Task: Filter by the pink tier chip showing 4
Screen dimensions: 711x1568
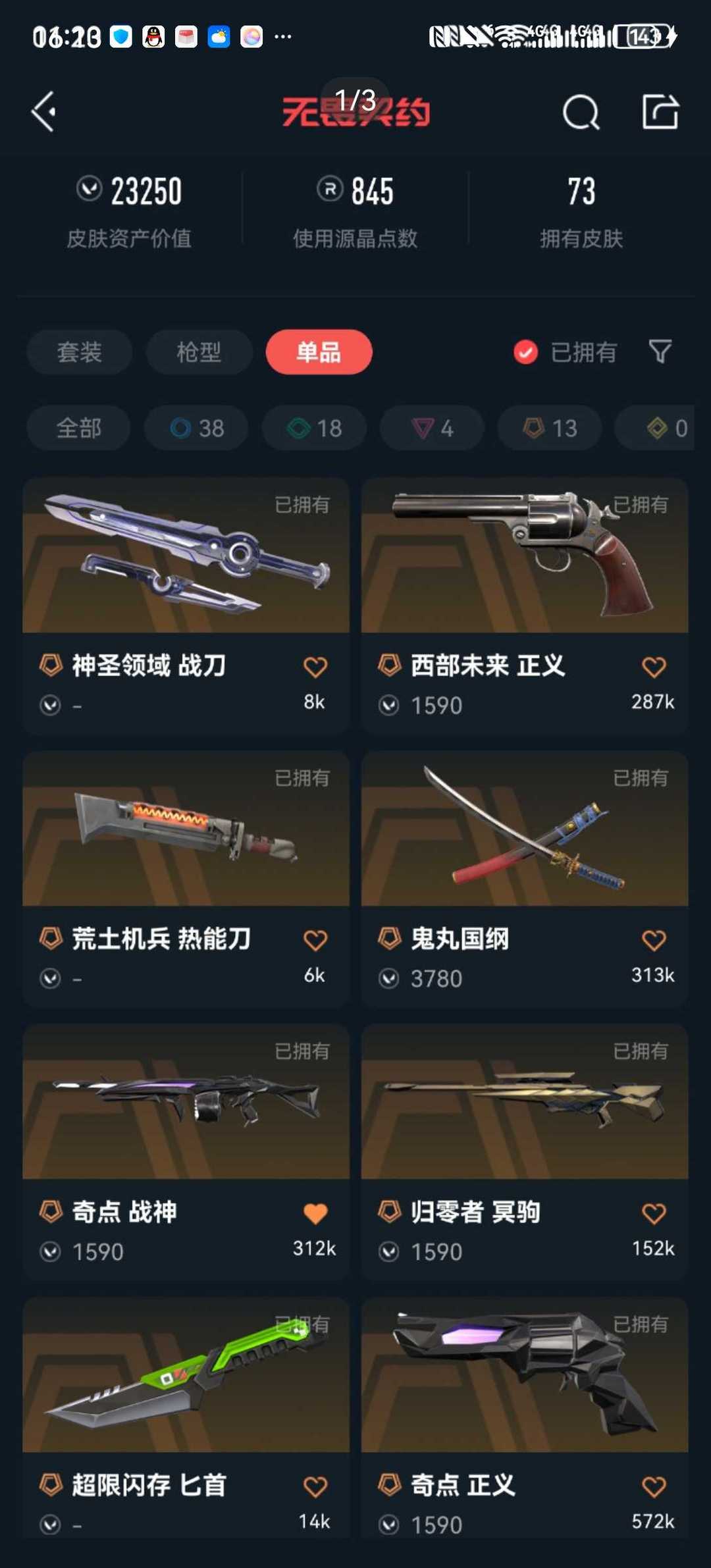Action: (x=433, y=429)
